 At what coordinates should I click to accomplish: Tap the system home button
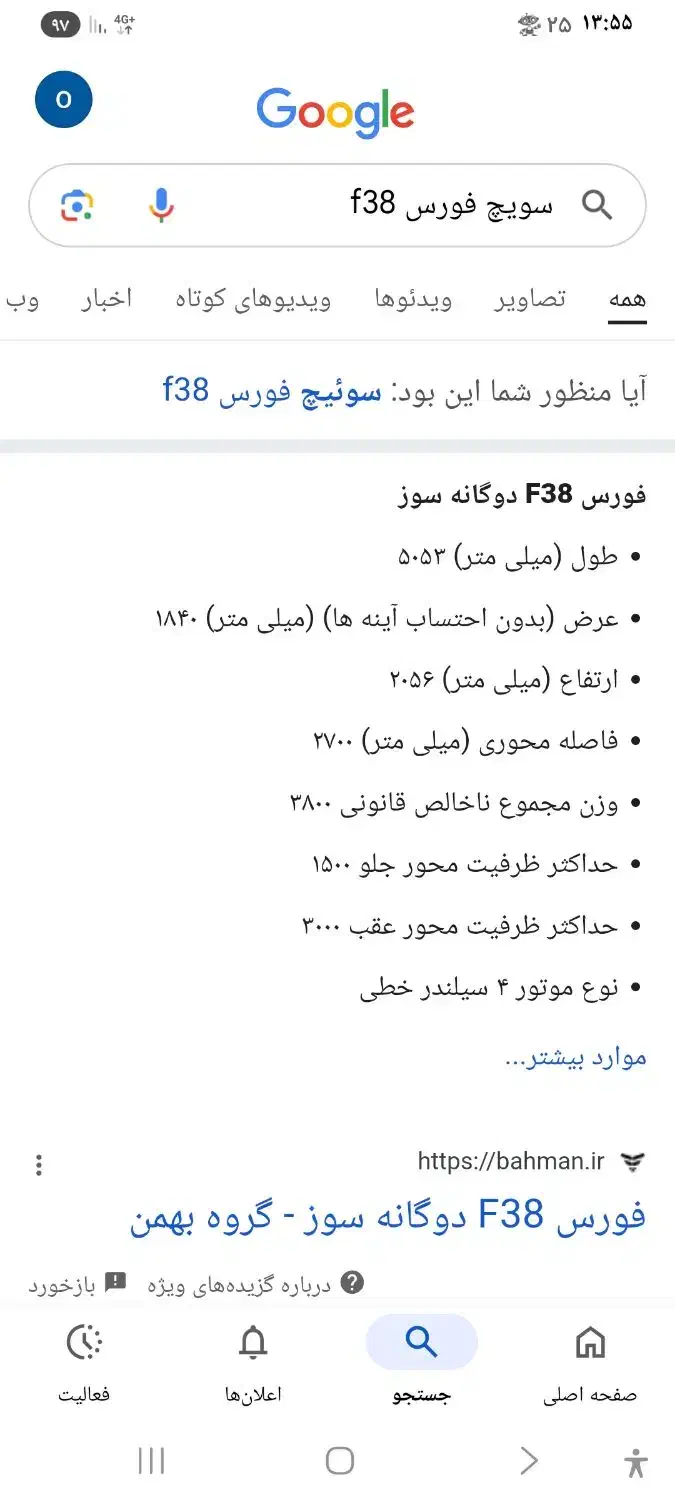(340, 1461)
